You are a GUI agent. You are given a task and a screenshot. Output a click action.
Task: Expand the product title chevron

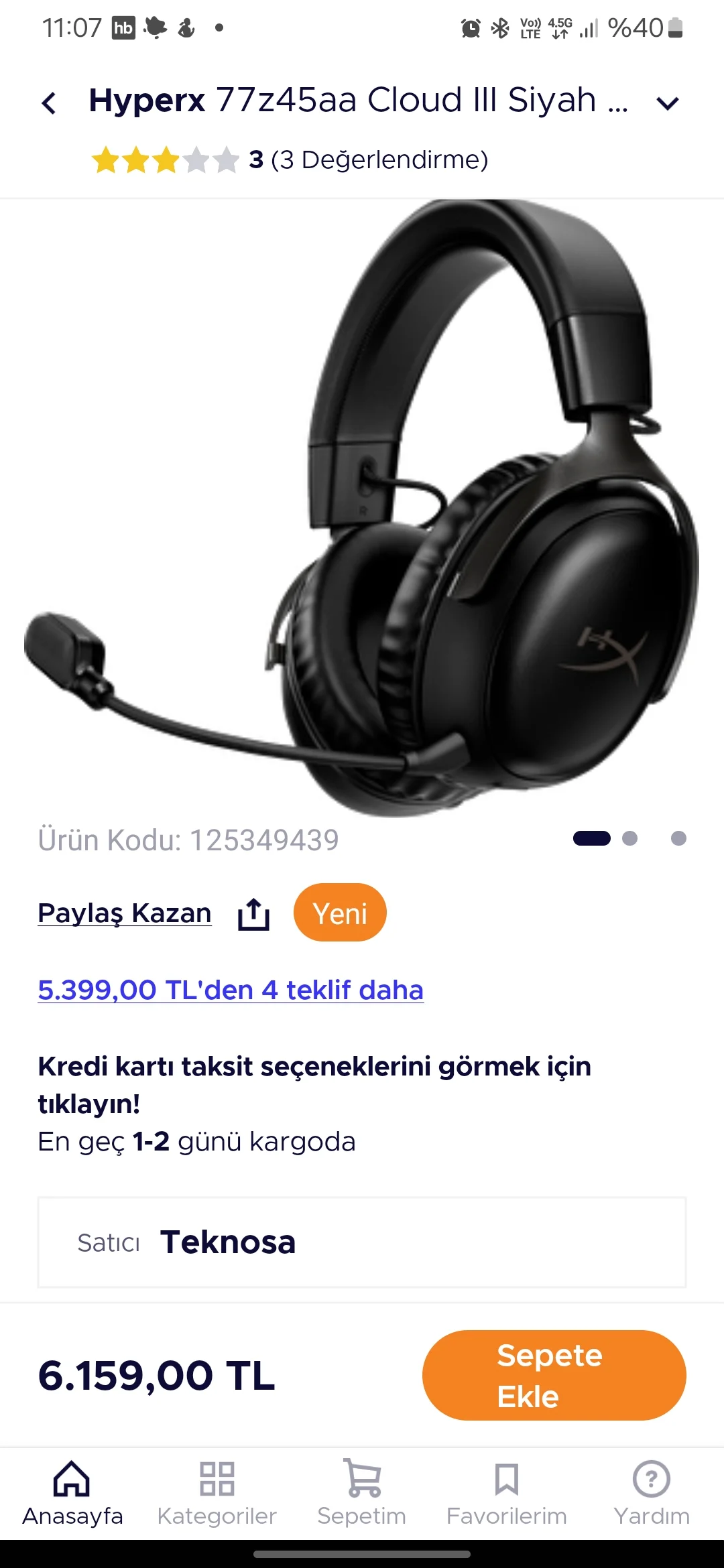pos(668,103)
